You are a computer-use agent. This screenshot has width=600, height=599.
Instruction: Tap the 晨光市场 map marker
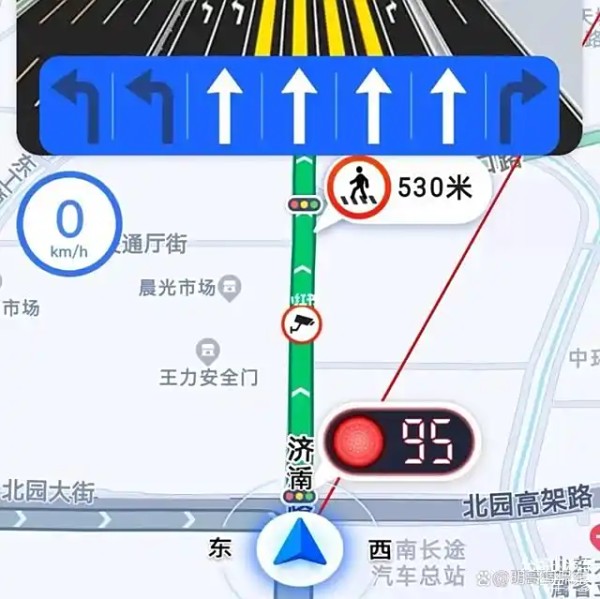coord(231,288)
